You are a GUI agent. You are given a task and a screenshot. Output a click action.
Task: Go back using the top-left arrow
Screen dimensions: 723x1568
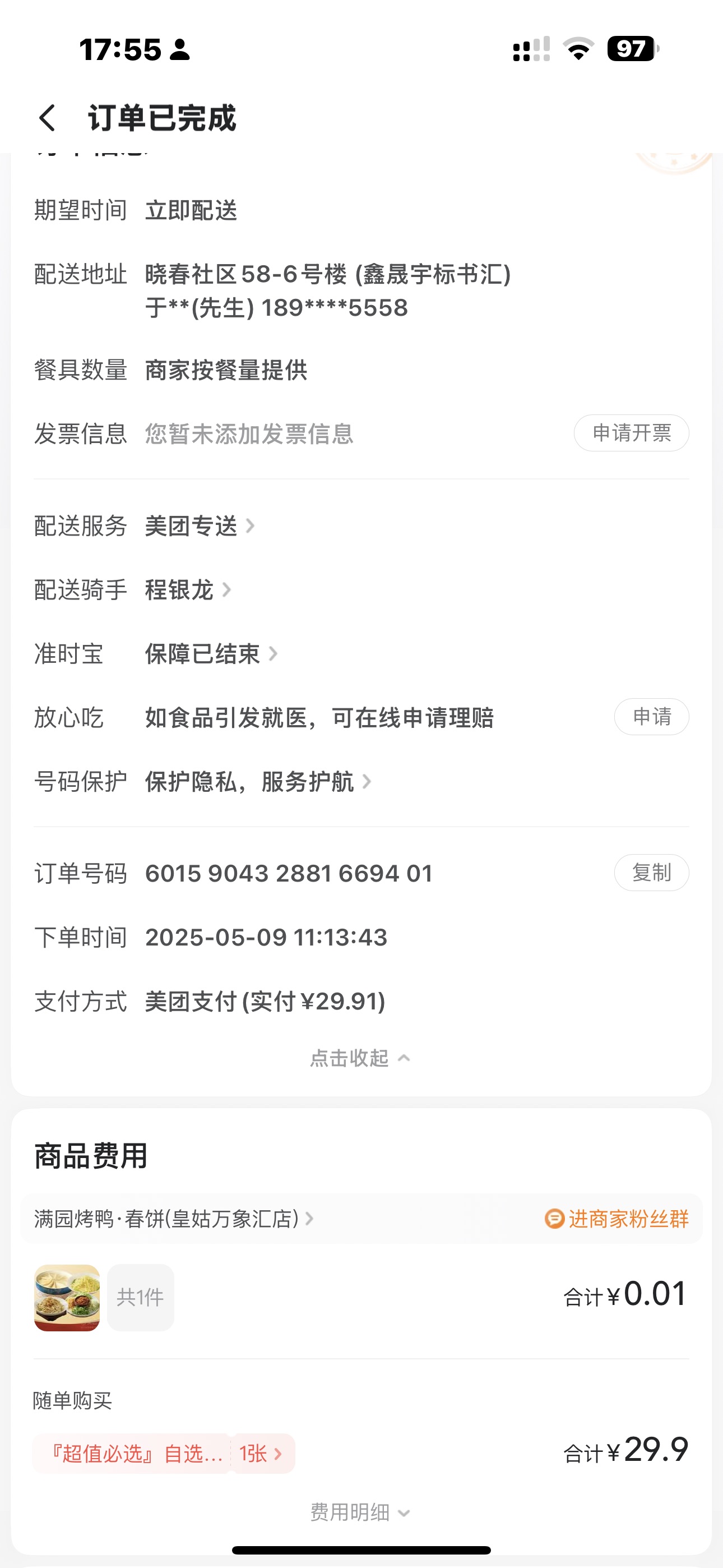point(48,117)
